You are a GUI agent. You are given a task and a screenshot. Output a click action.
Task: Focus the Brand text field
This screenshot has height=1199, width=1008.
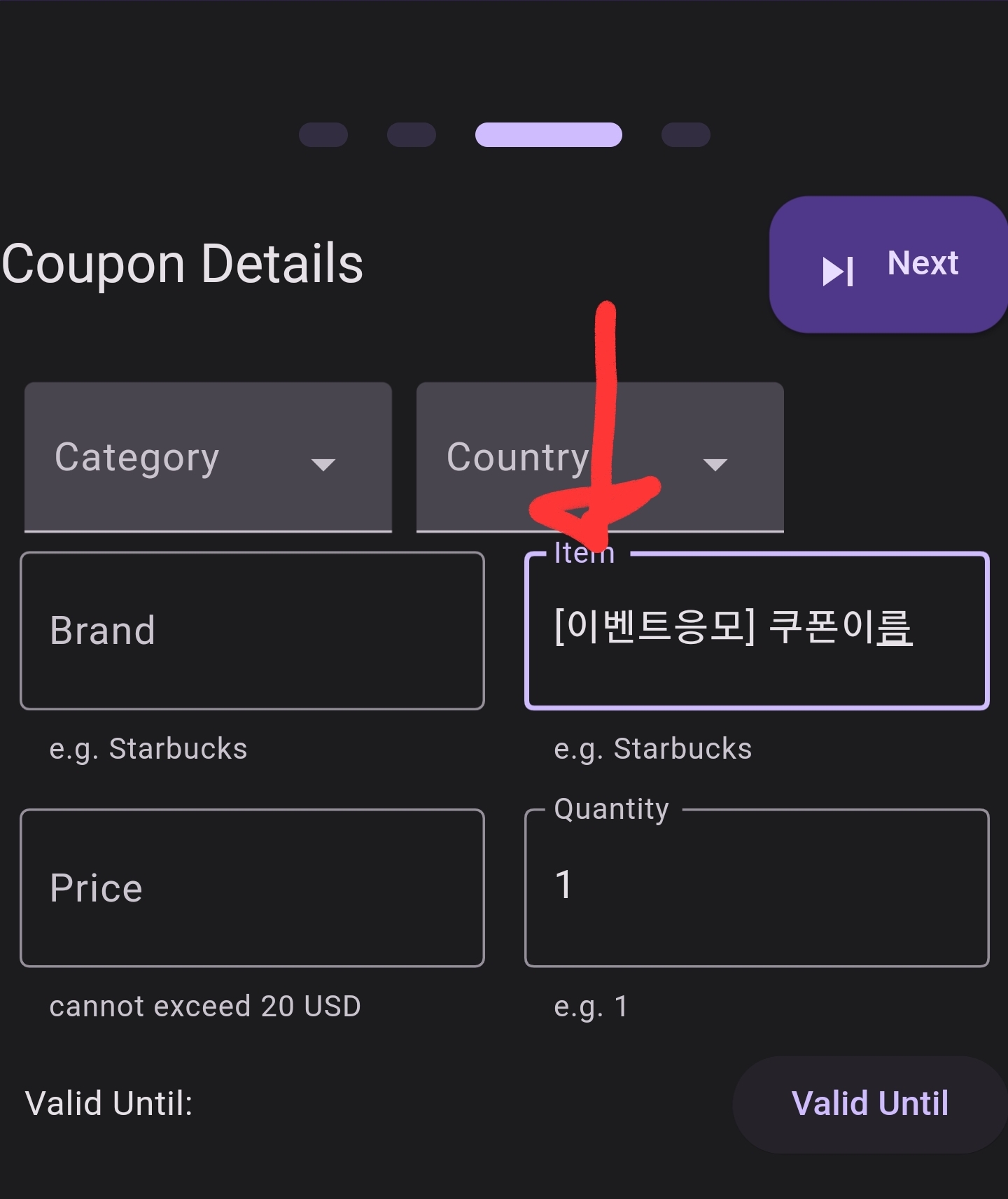click(x=252, y=631)
